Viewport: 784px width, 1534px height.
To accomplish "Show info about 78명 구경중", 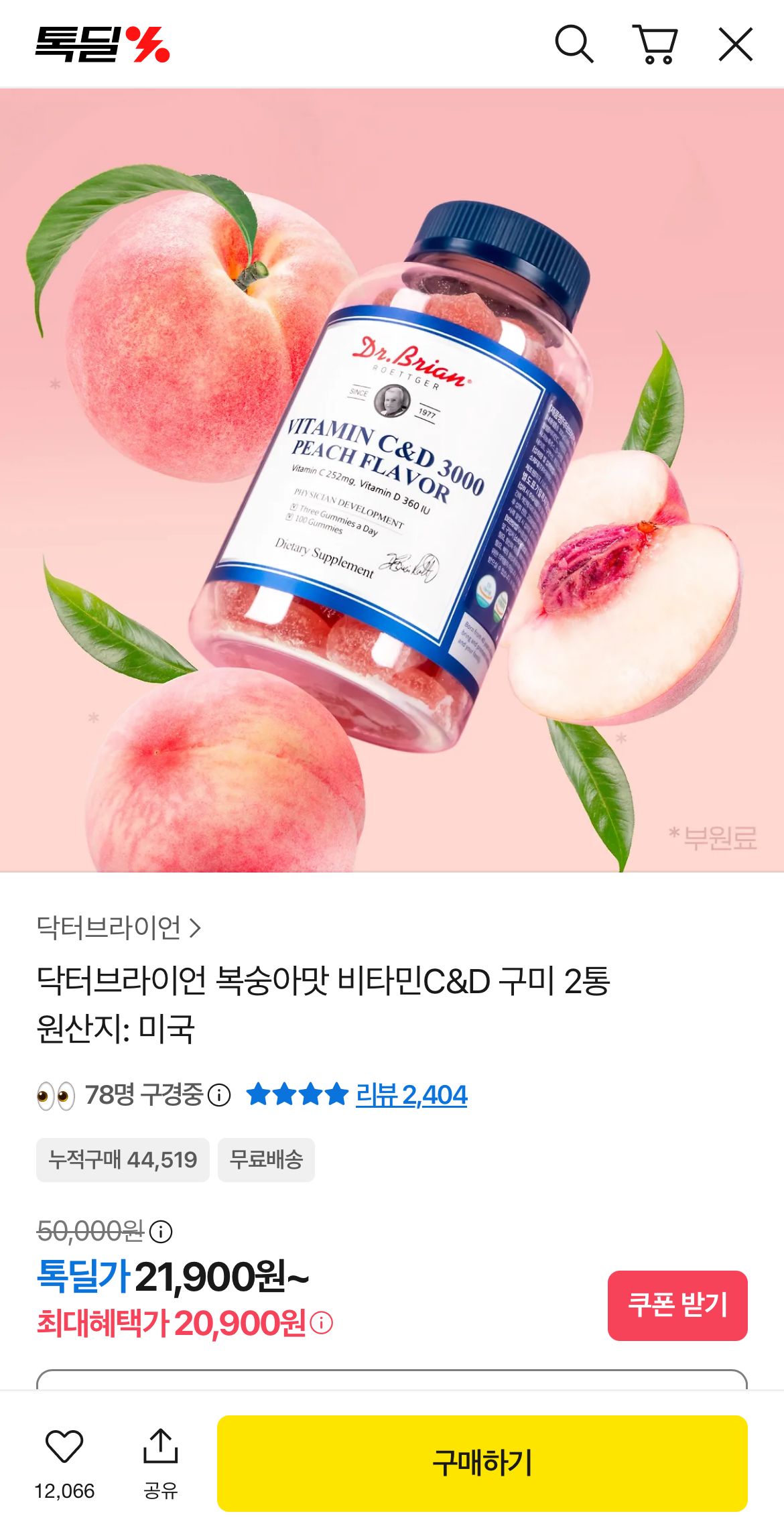I will 219,1095.
